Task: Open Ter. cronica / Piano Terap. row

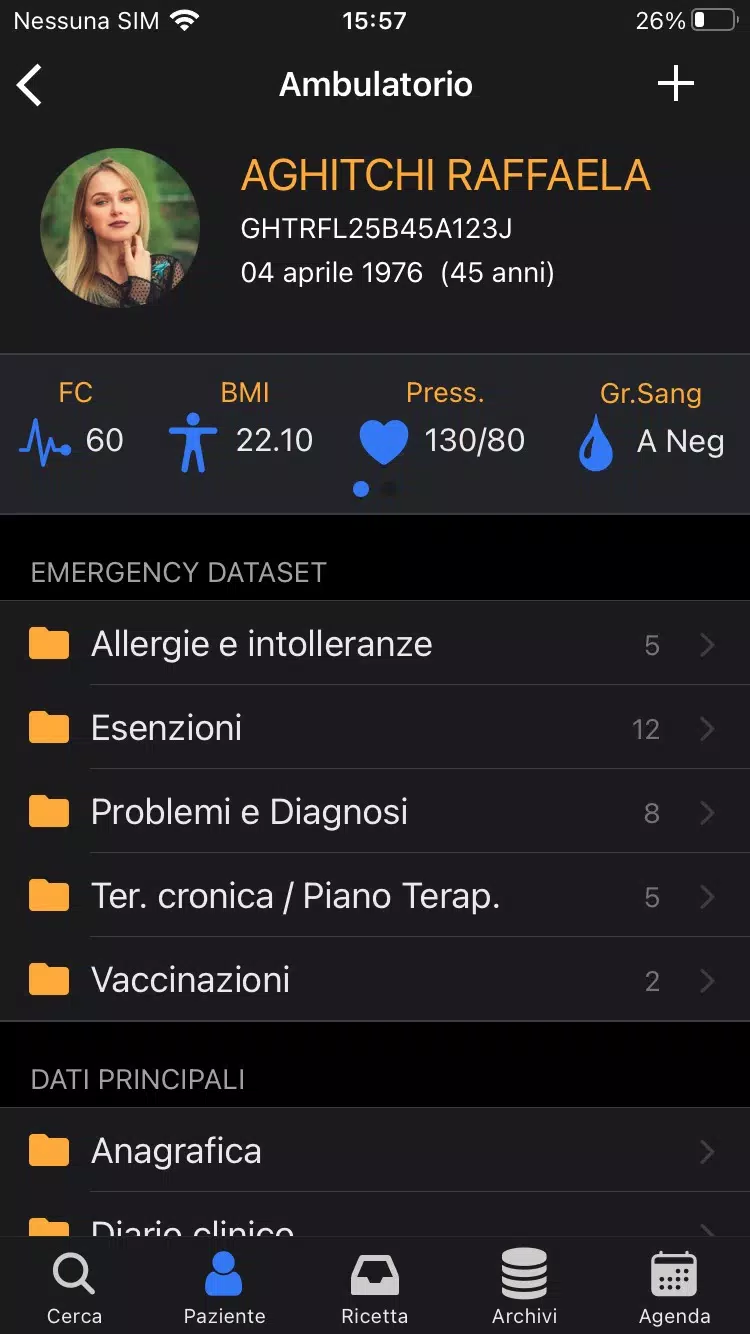Action: [375, 895]
